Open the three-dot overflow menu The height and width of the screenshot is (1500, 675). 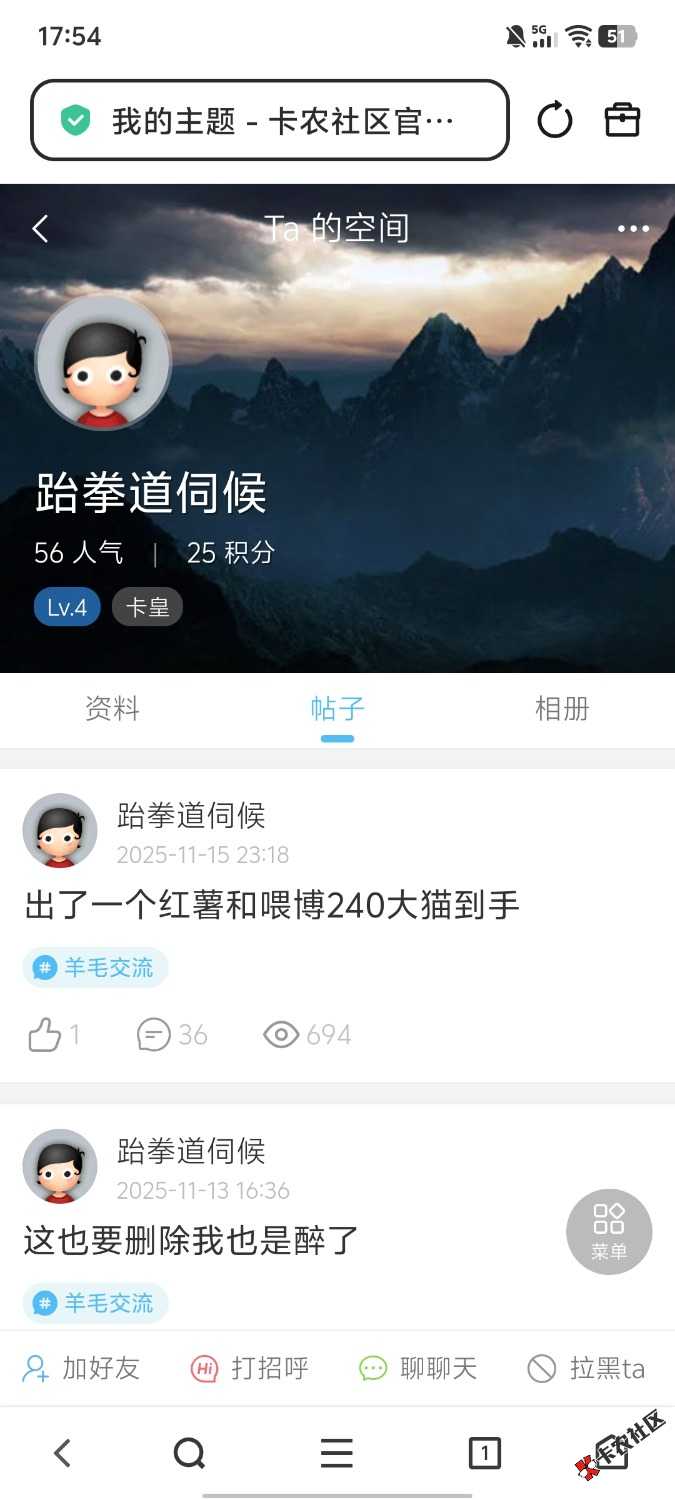click(x=633, y=229)
